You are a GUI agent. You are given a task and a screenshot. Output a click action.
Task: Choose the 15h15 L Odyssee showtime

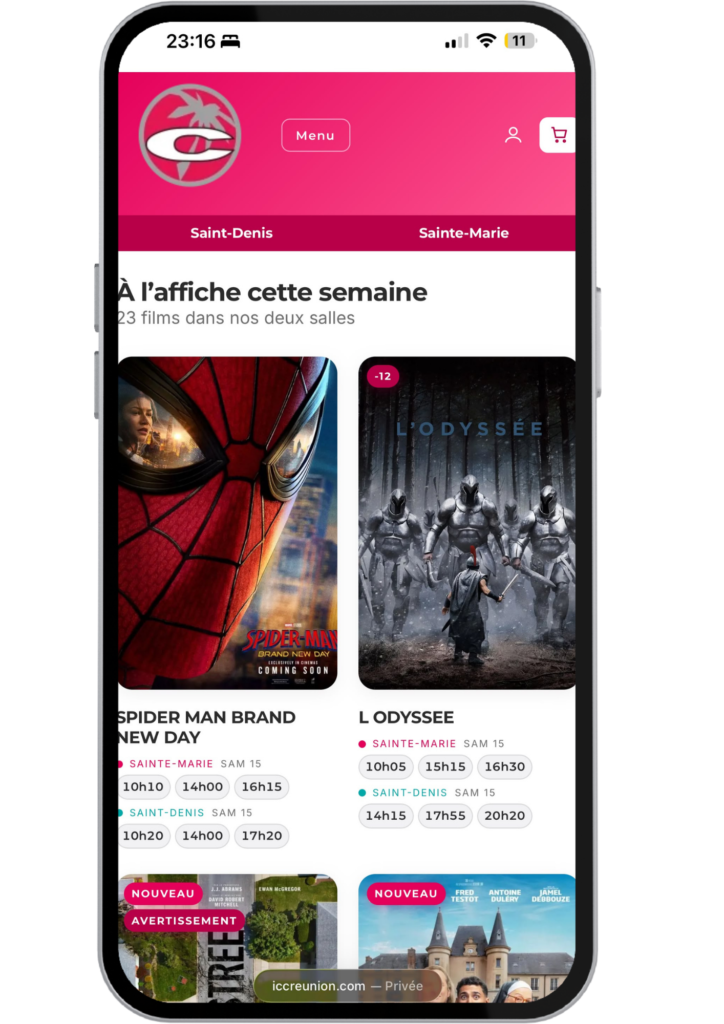pyautogui.click(x=445, y=767)
